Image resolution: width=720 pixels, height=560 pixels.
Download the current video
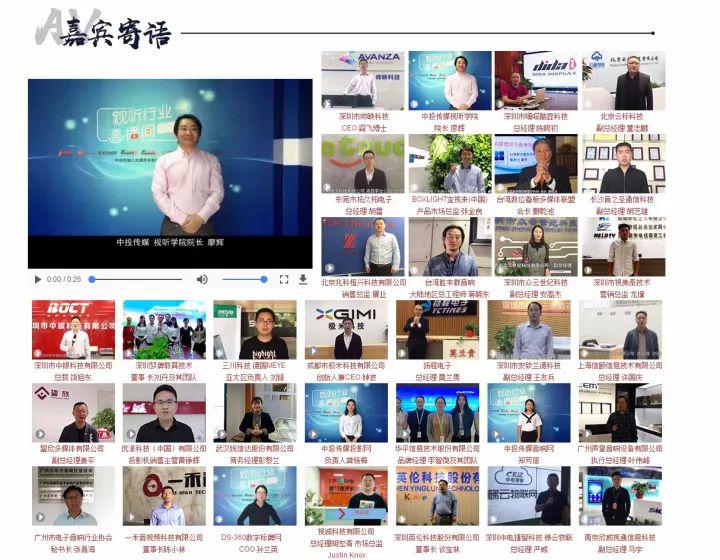pyautogui.click(x=303, y=280)
